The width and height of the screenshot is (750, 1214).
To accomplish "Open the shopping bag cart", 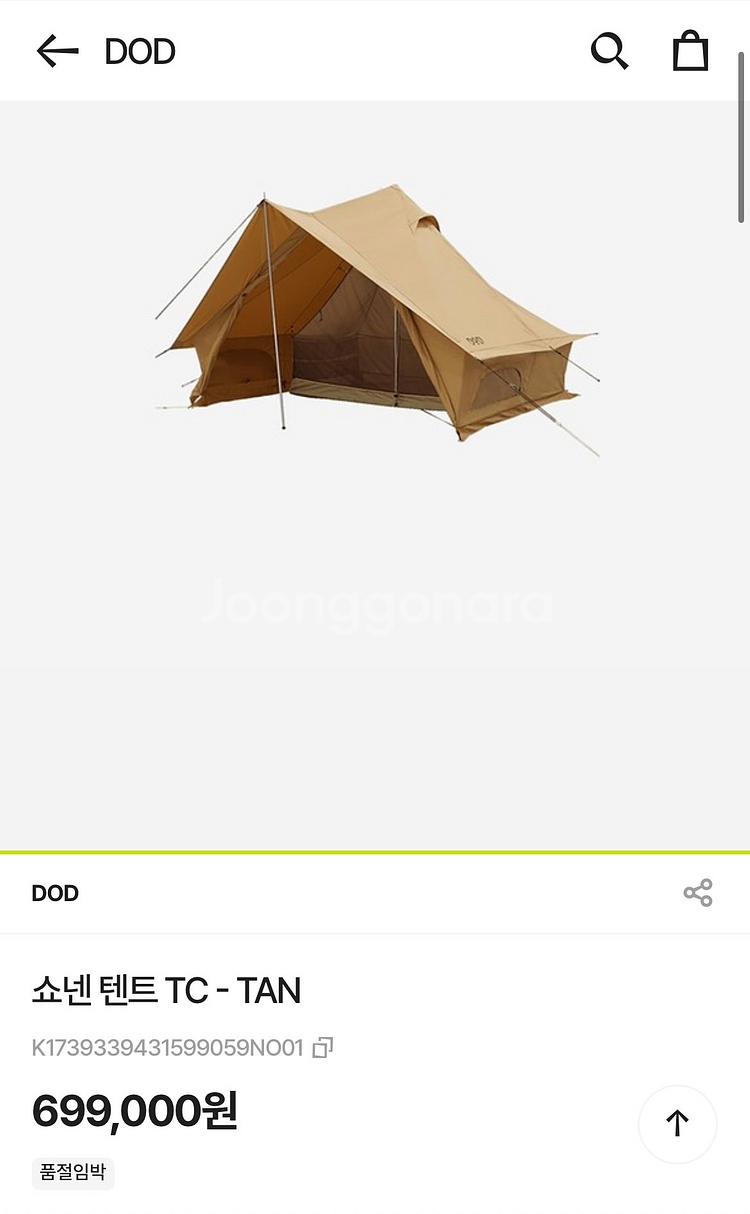I will click(x=690, y=51).
